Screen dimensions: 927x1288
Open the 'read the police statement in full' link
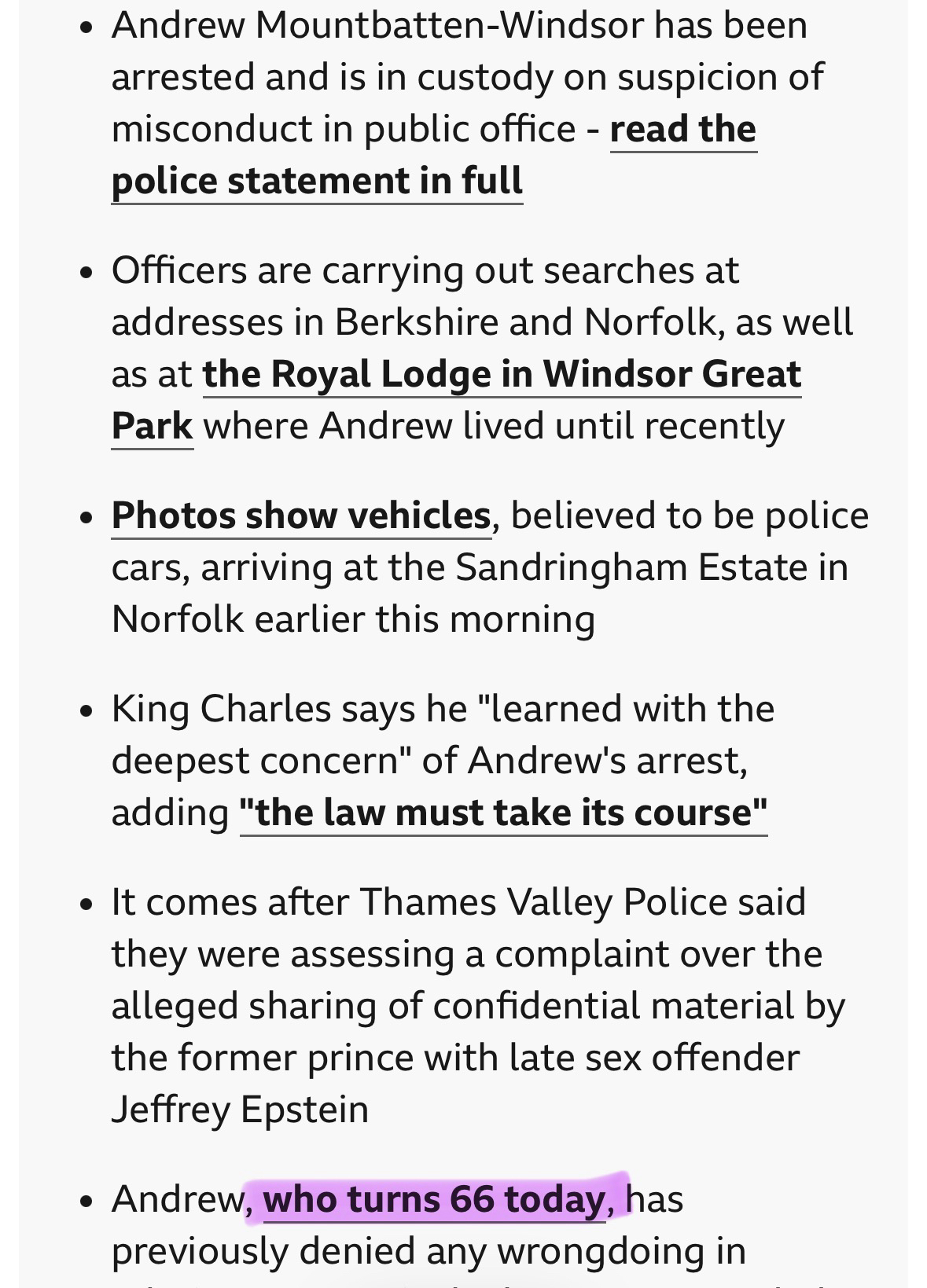(317, 181)
